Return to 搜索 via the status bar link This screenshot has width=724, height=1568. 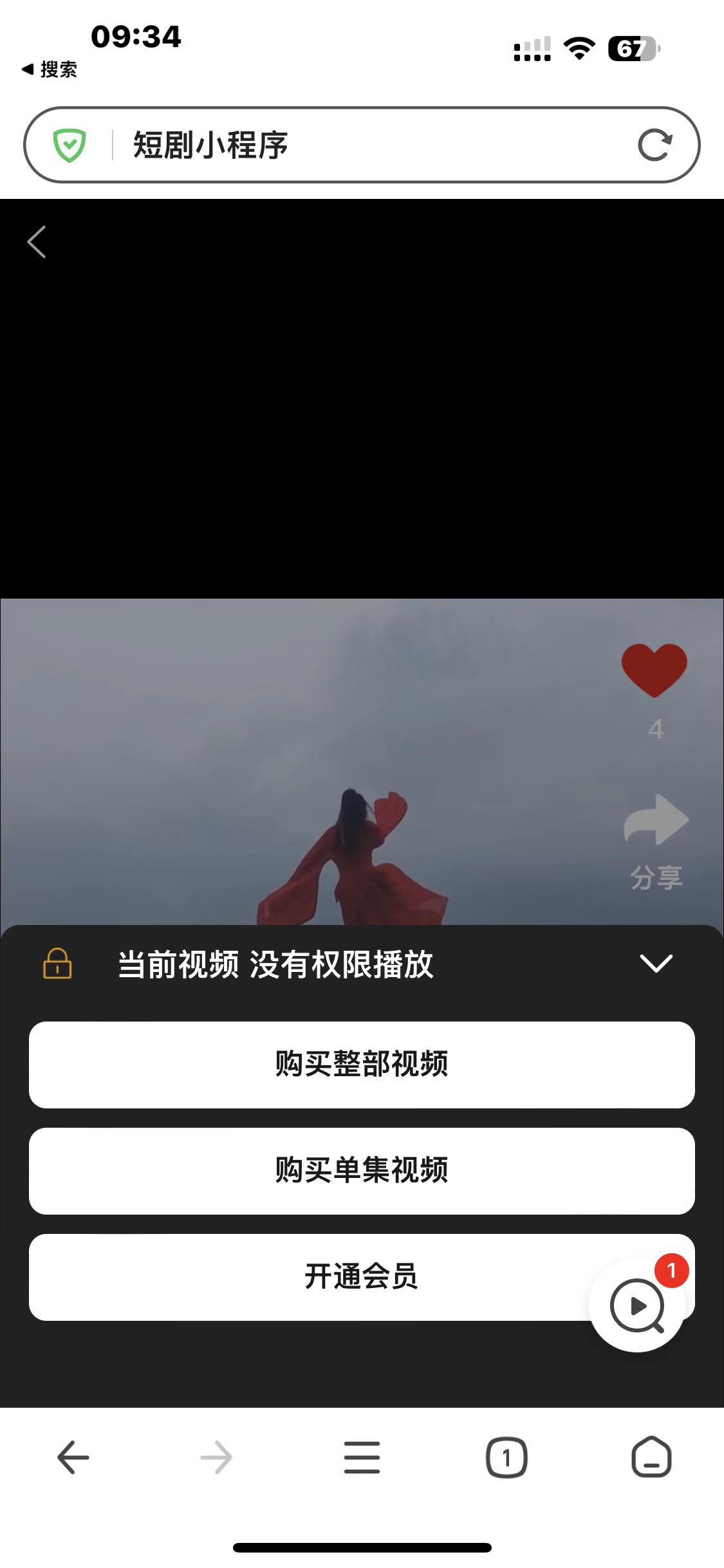pos(50,70)
